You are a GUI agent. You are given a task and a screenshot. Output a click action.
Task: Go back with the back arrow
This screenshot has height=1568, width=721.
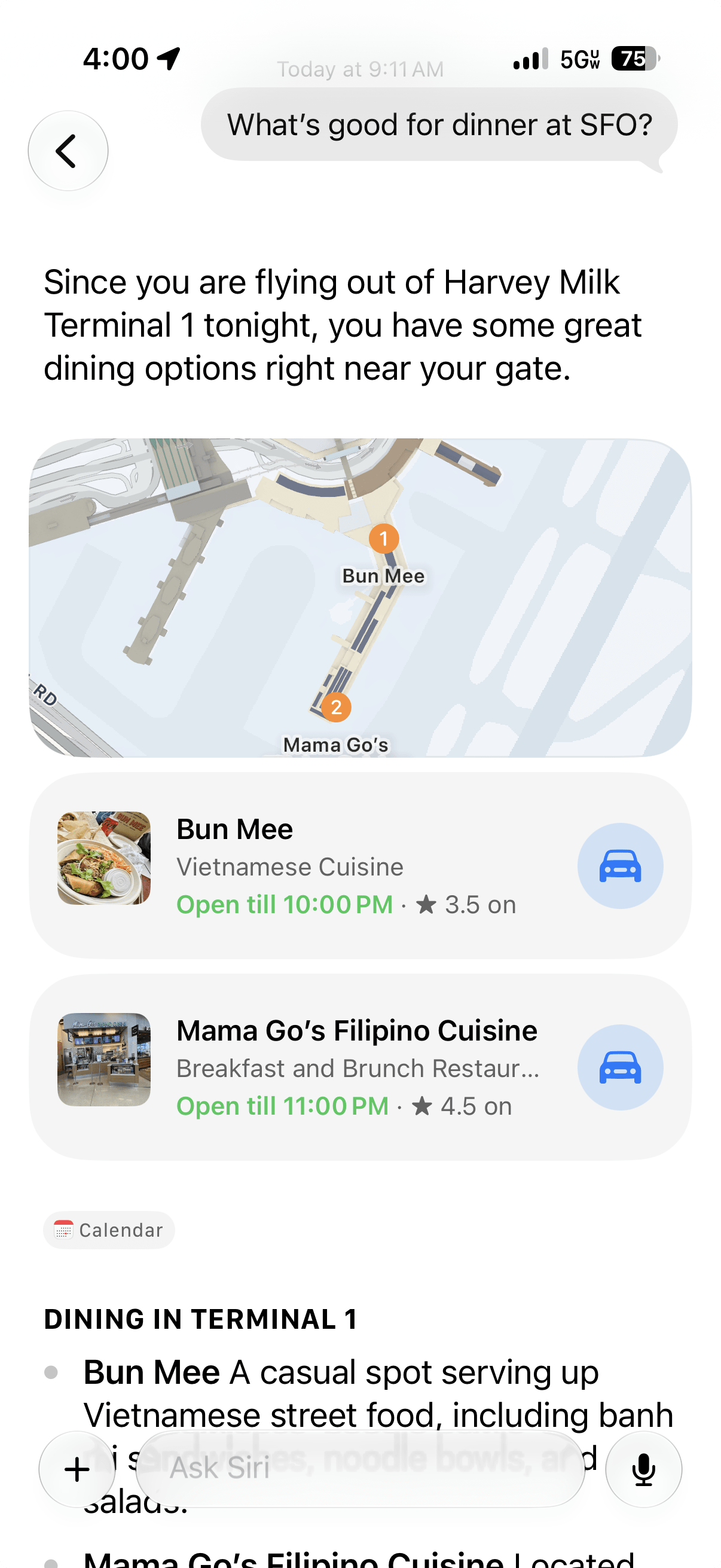68,150
